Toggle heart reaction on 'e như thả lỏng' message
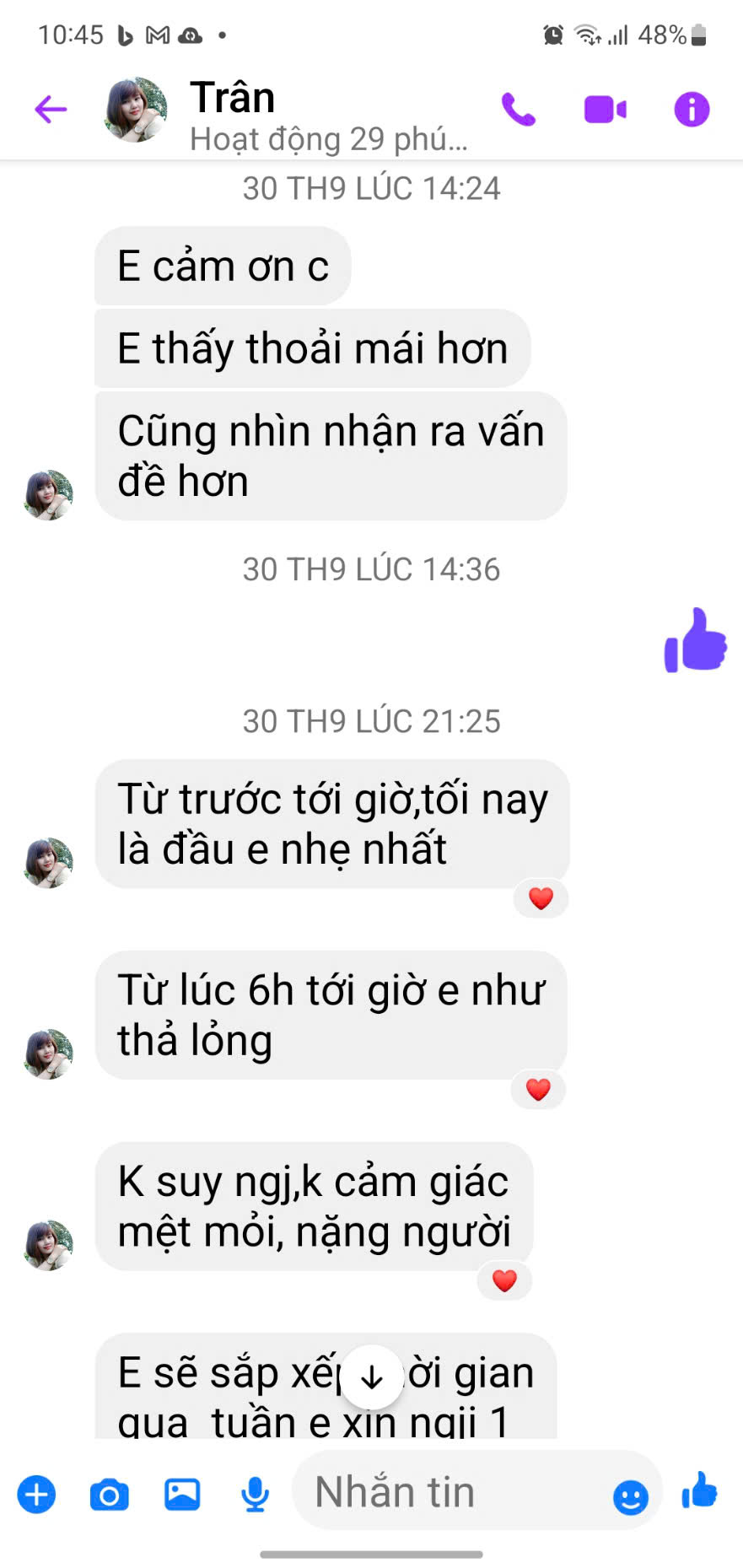The height and width of the screenshot is (1568, 743). (537, 1089)
